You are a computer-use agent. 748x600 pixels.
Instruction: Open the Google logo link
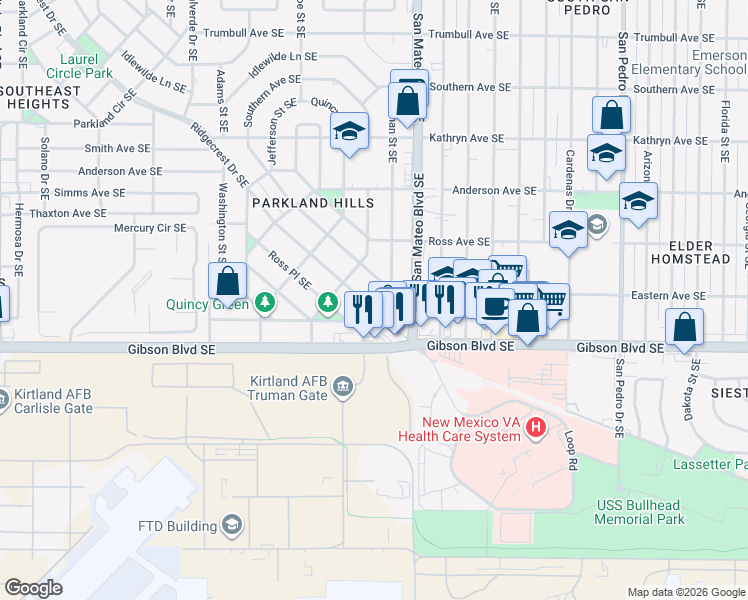[x=34, y=588]
